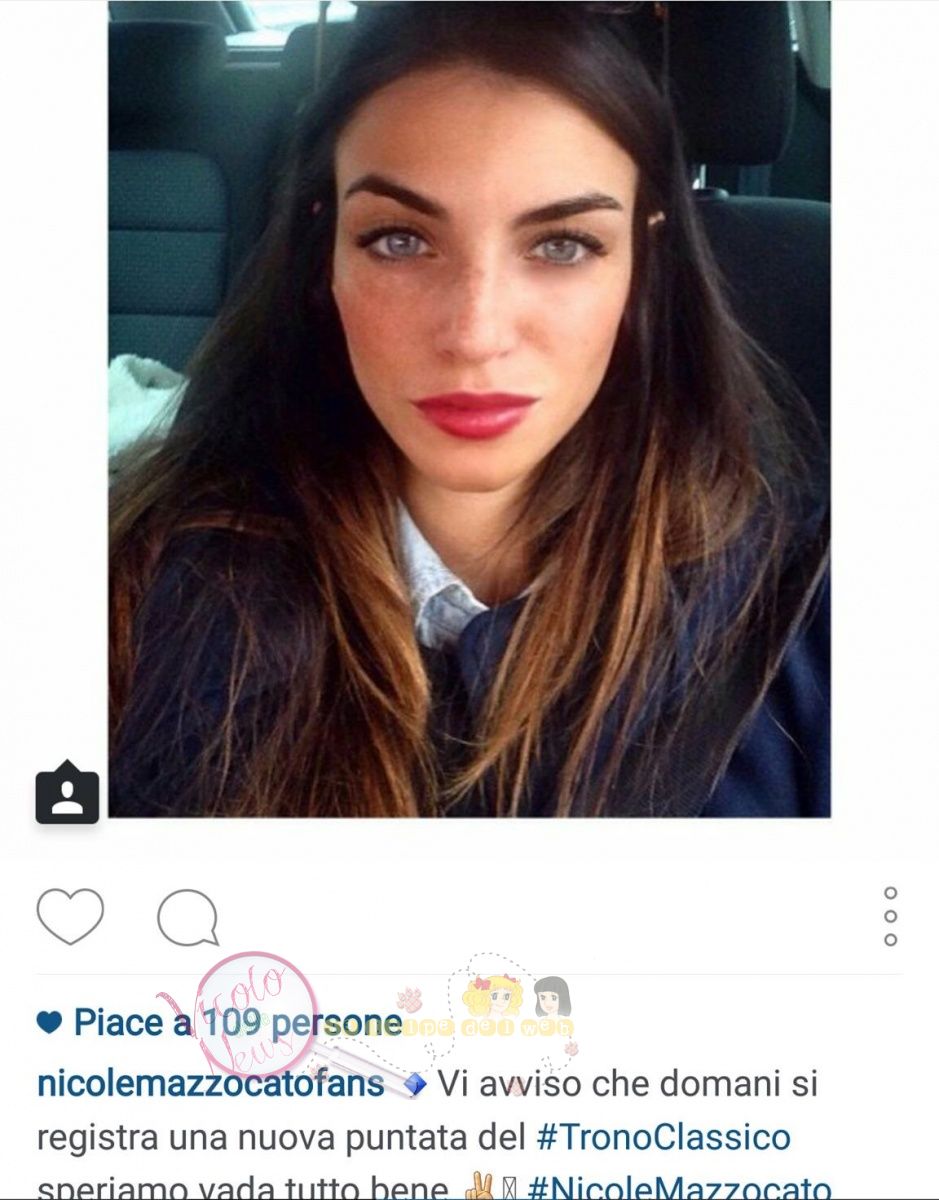
Task: Open nicolemazzocatofans profile
Action: 210,1083
